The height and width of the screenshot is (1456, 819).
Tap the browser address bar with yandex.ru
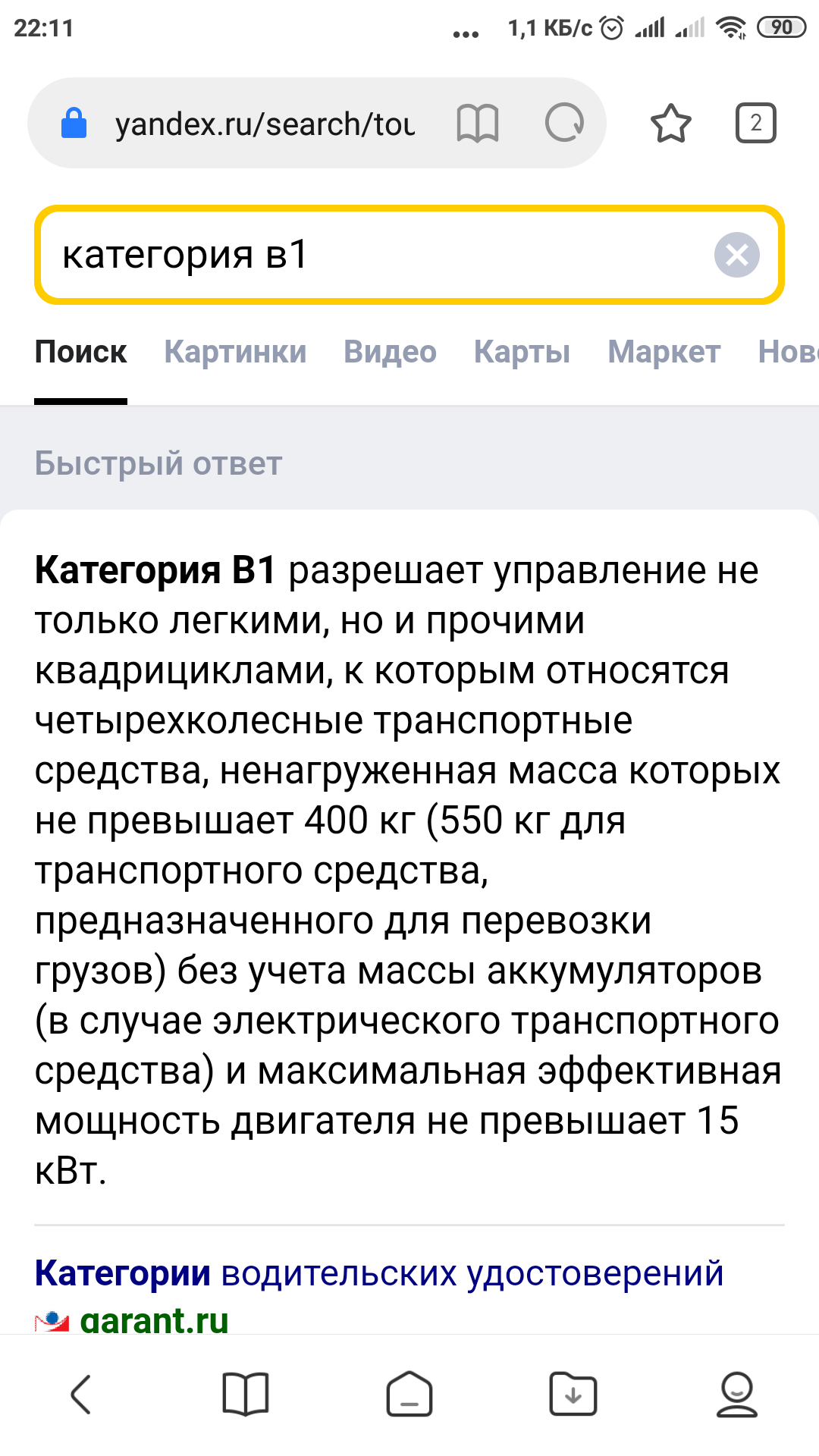pyautogui.click(x=264, y=124)
